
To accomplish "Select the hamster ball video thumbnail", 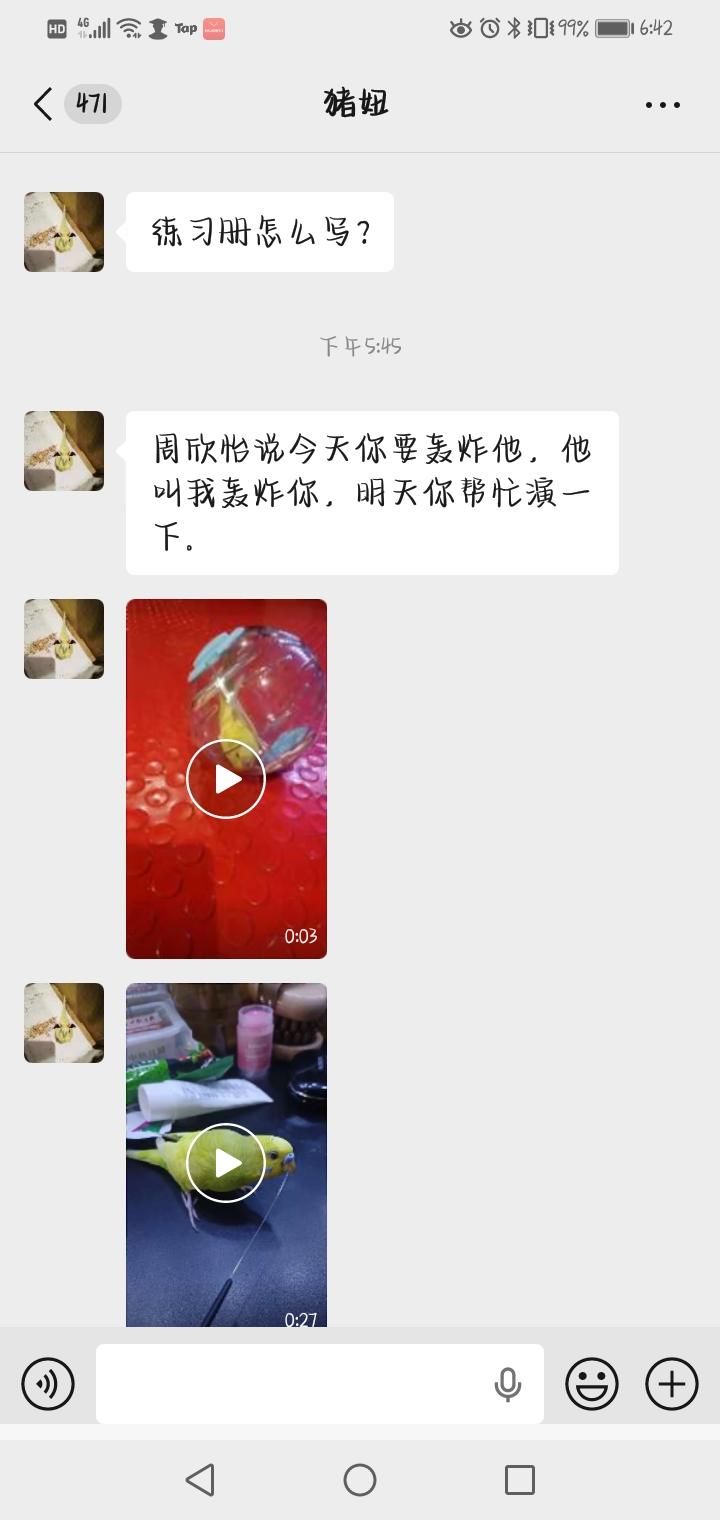I will click(226, 778).
